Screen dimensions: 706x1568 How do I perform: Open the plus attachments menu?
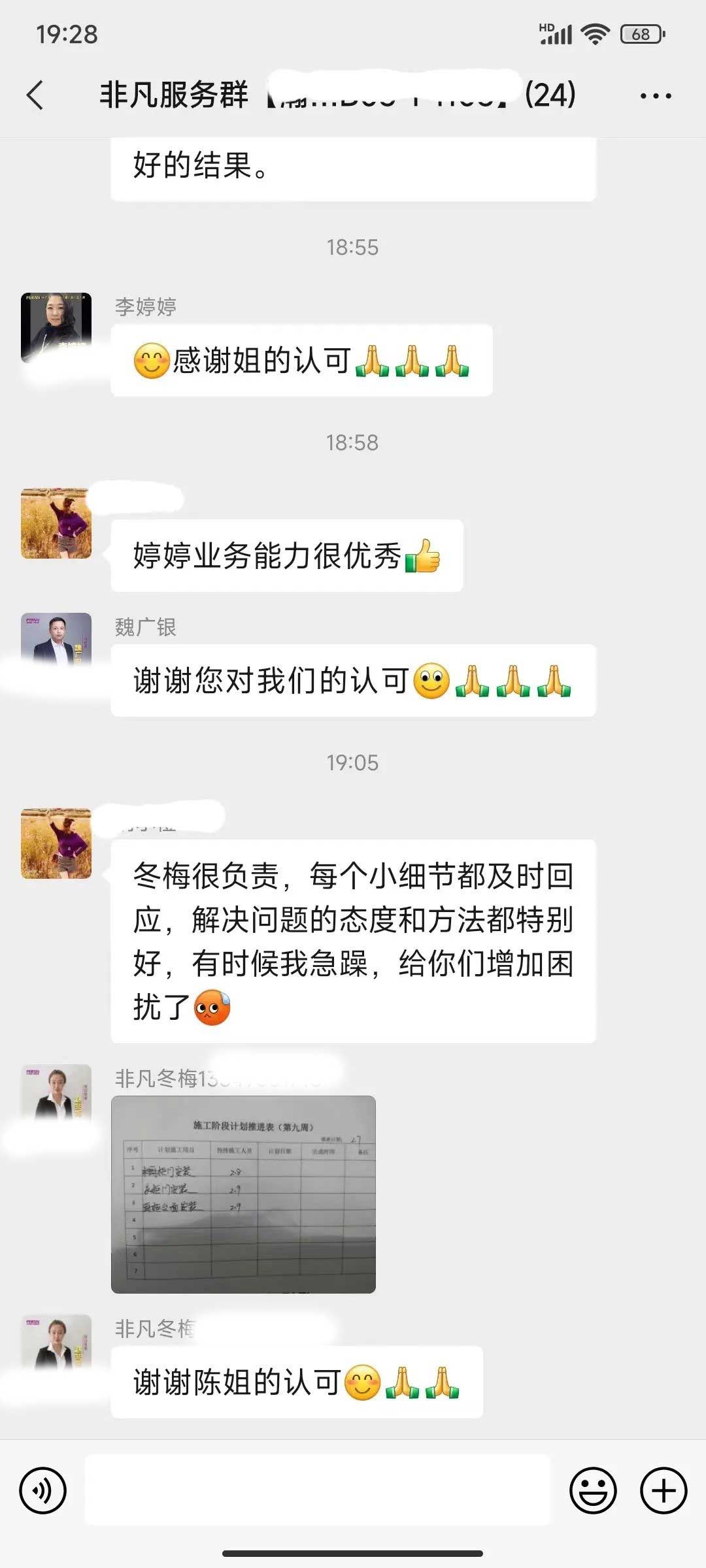(664, 1490)
